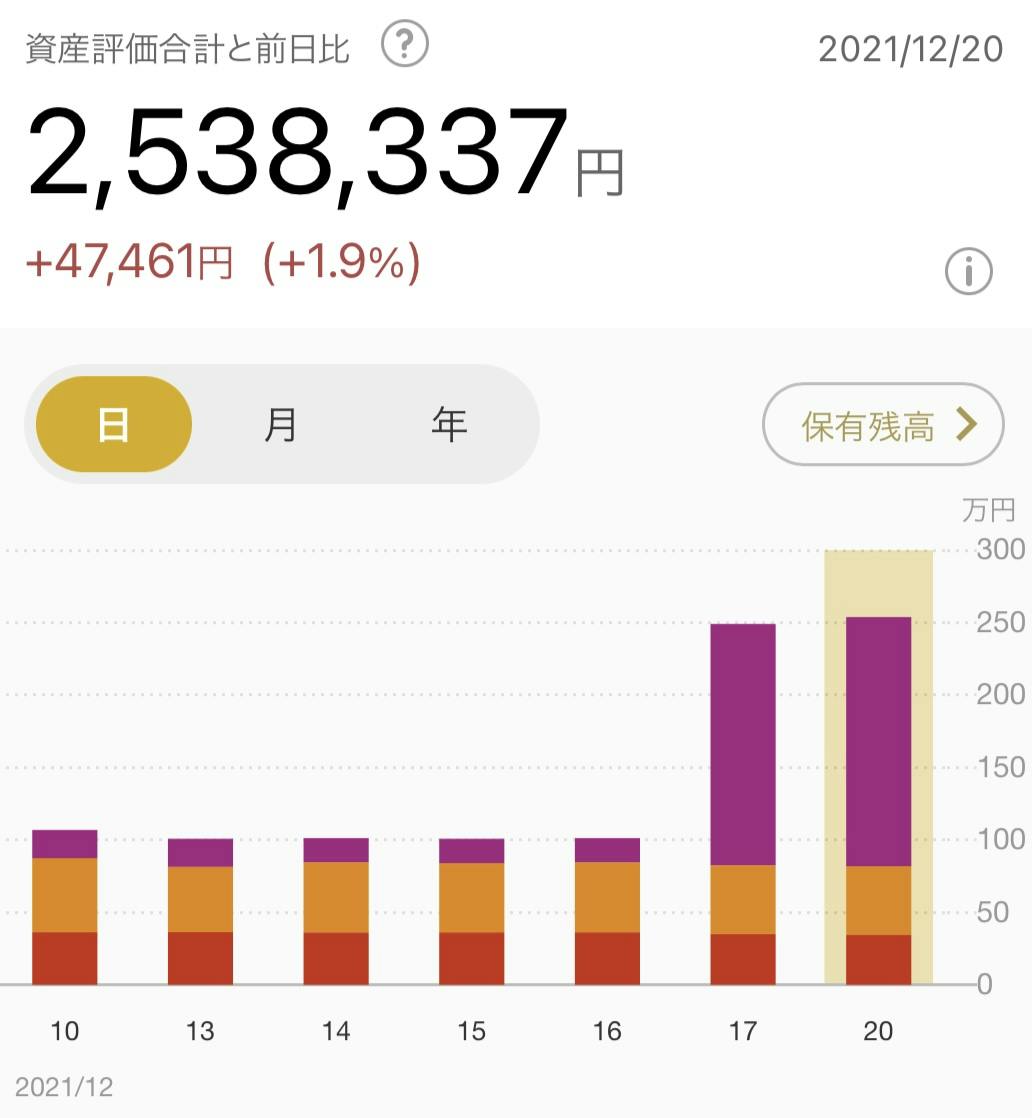The height and width of the screenshot is (1118, 1032).
Task: Switch to the 年 yearly view
Action: coord(449,425)
